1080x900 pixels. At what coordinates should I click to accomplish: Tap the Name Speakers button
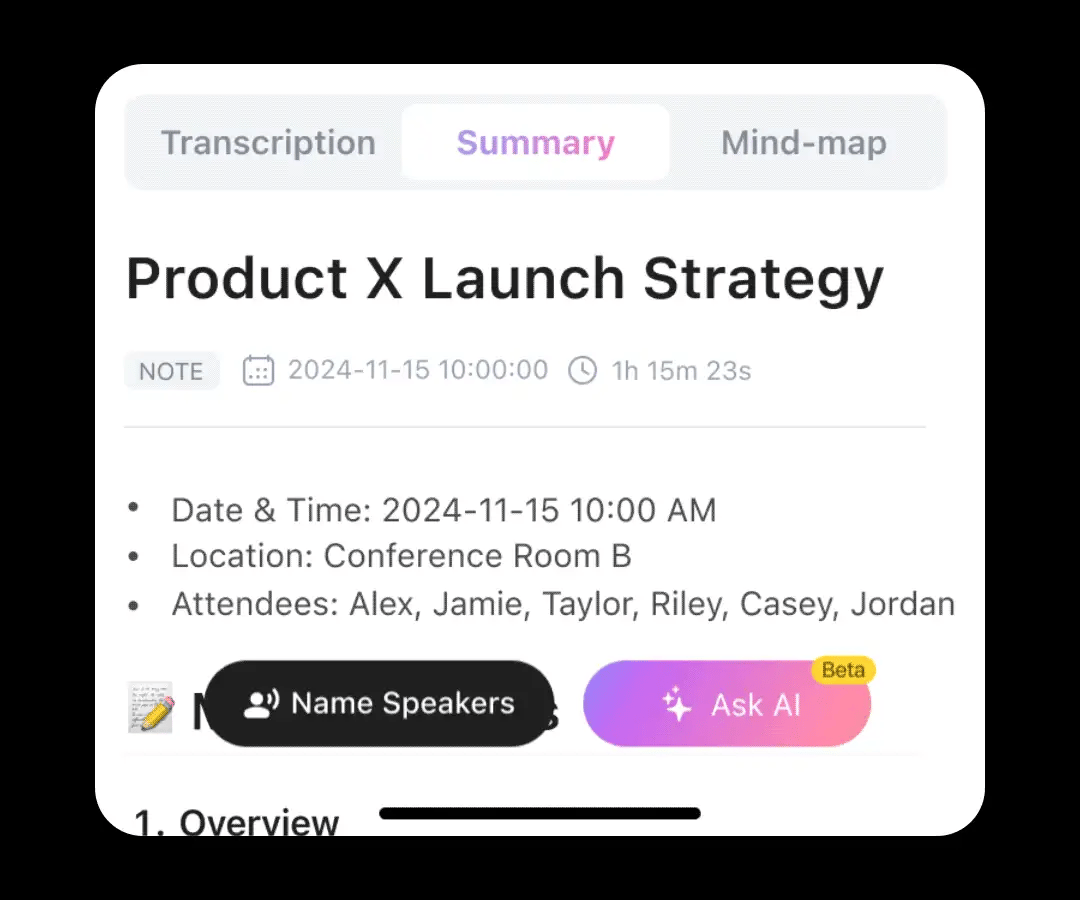(380, 703)
